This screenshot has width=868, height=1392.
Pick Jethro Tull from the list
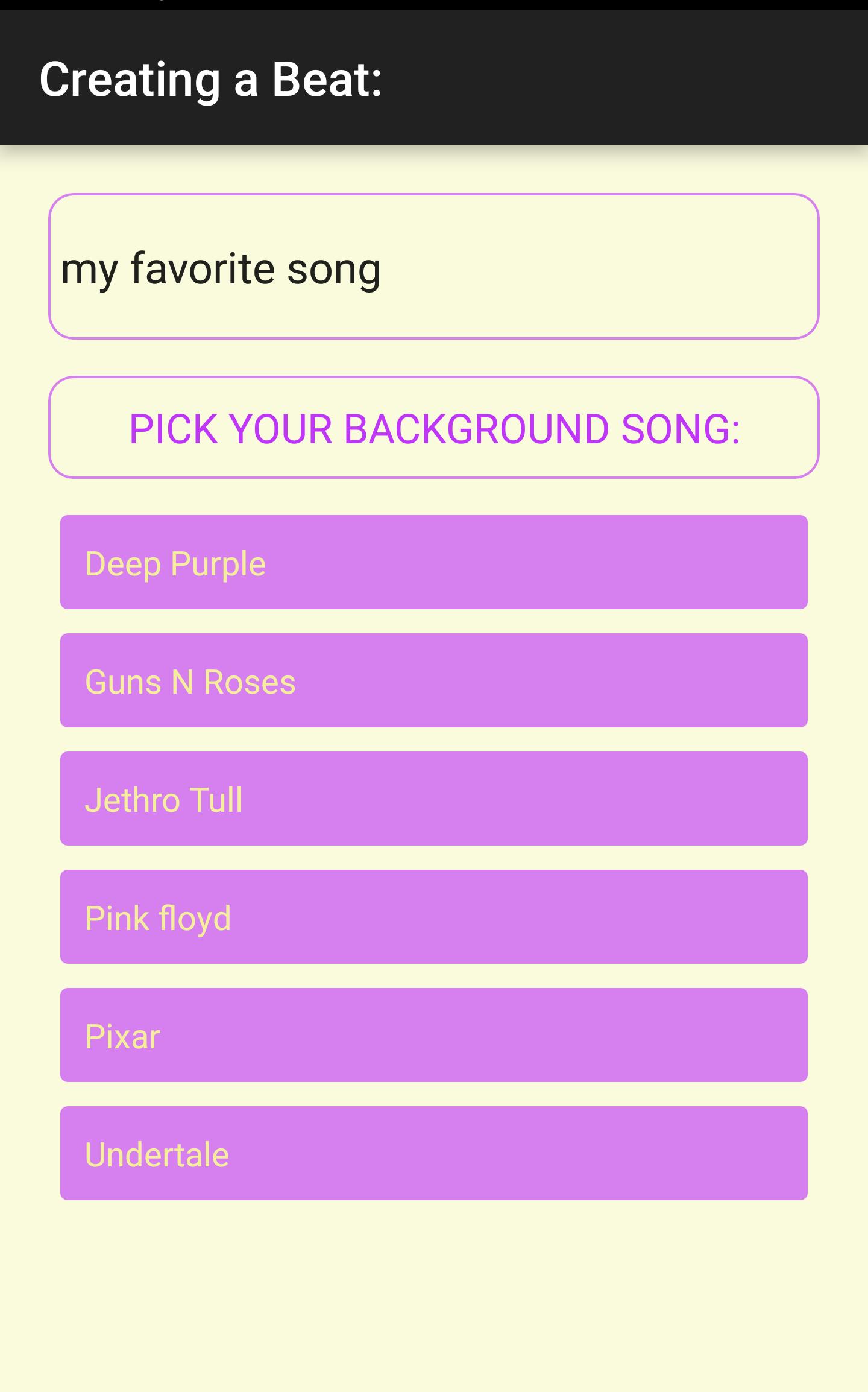point(433,799)
